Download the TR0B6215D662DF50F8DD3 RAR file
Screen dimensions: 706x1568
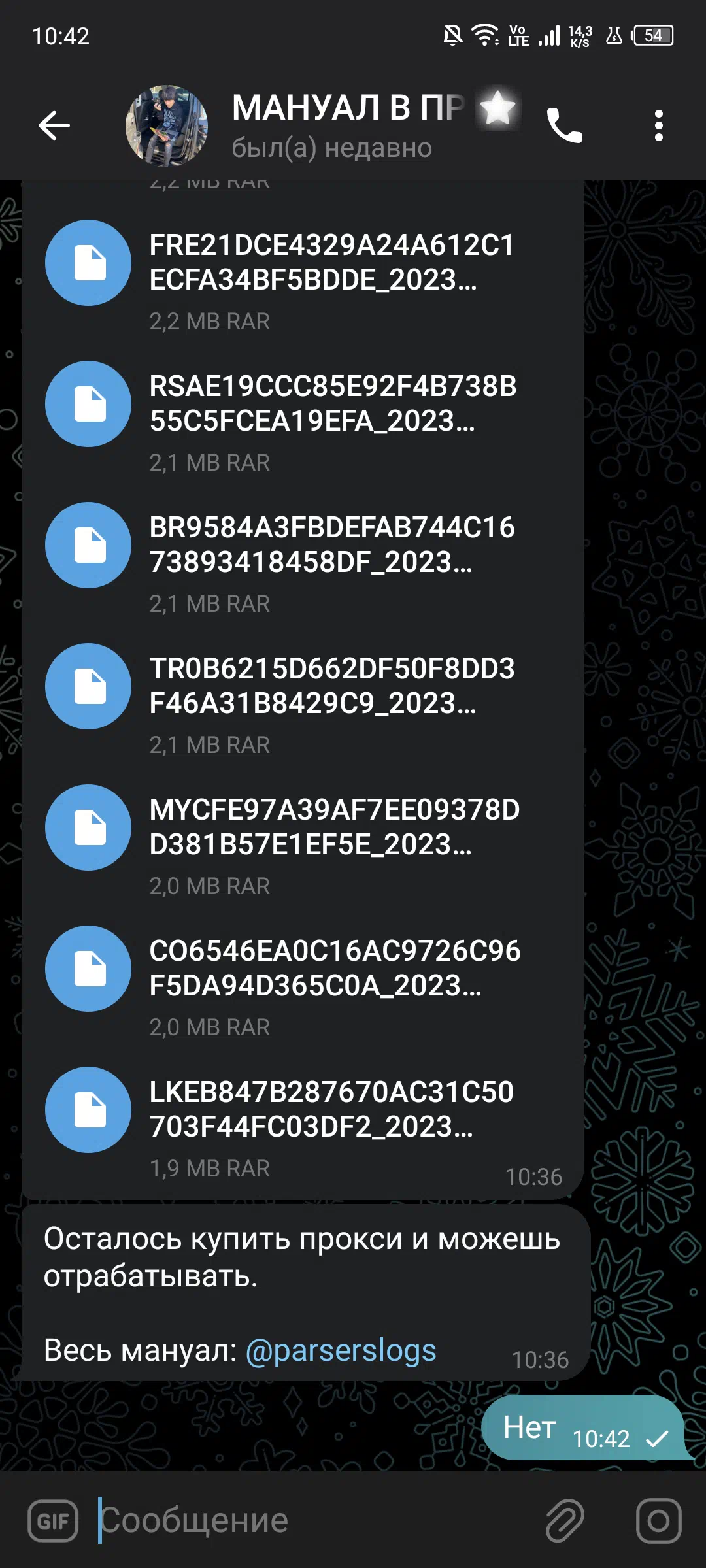point(88,686)
